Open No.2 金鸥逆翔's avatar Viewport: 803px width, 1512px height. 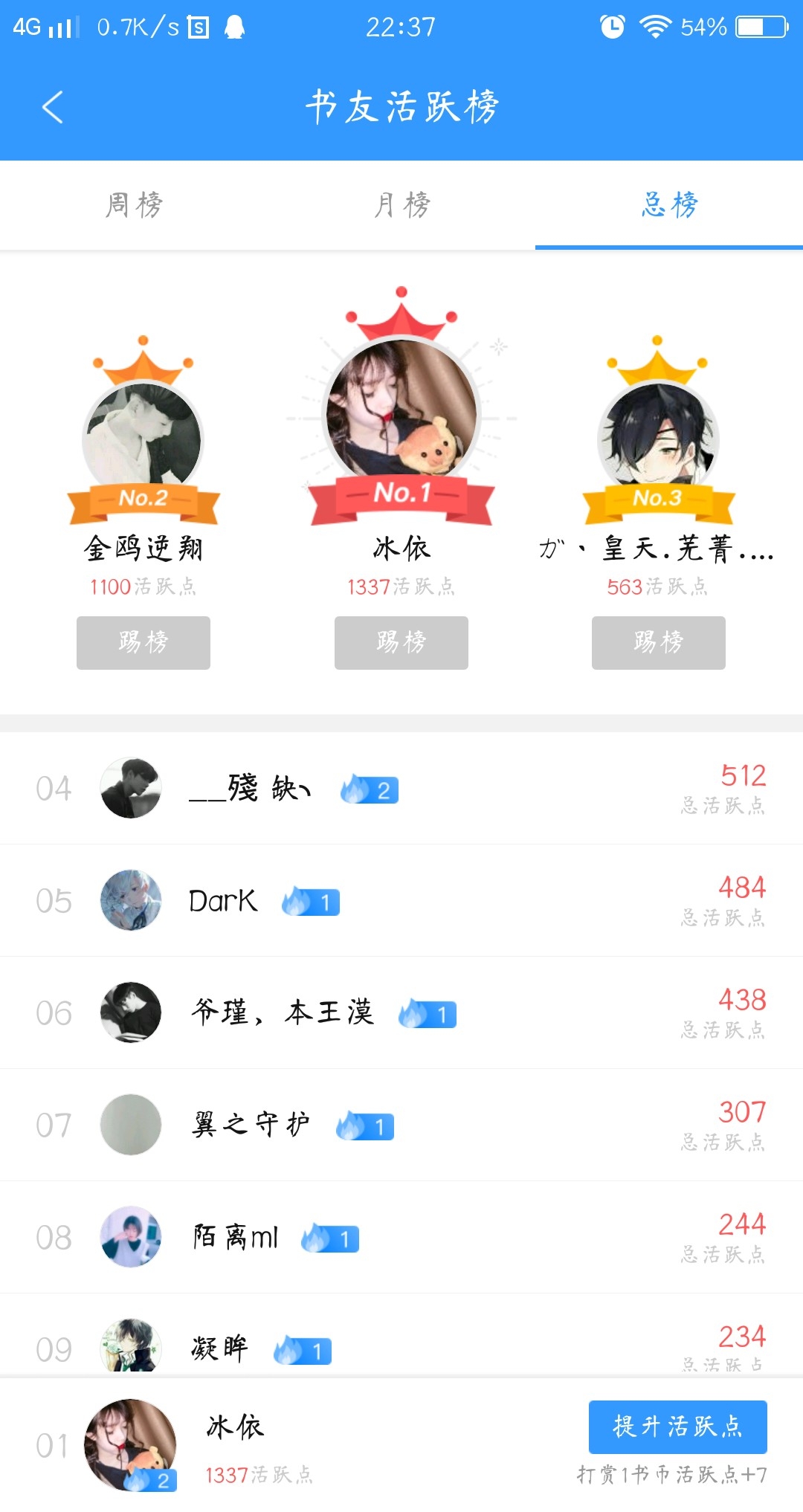click(143, 439)
